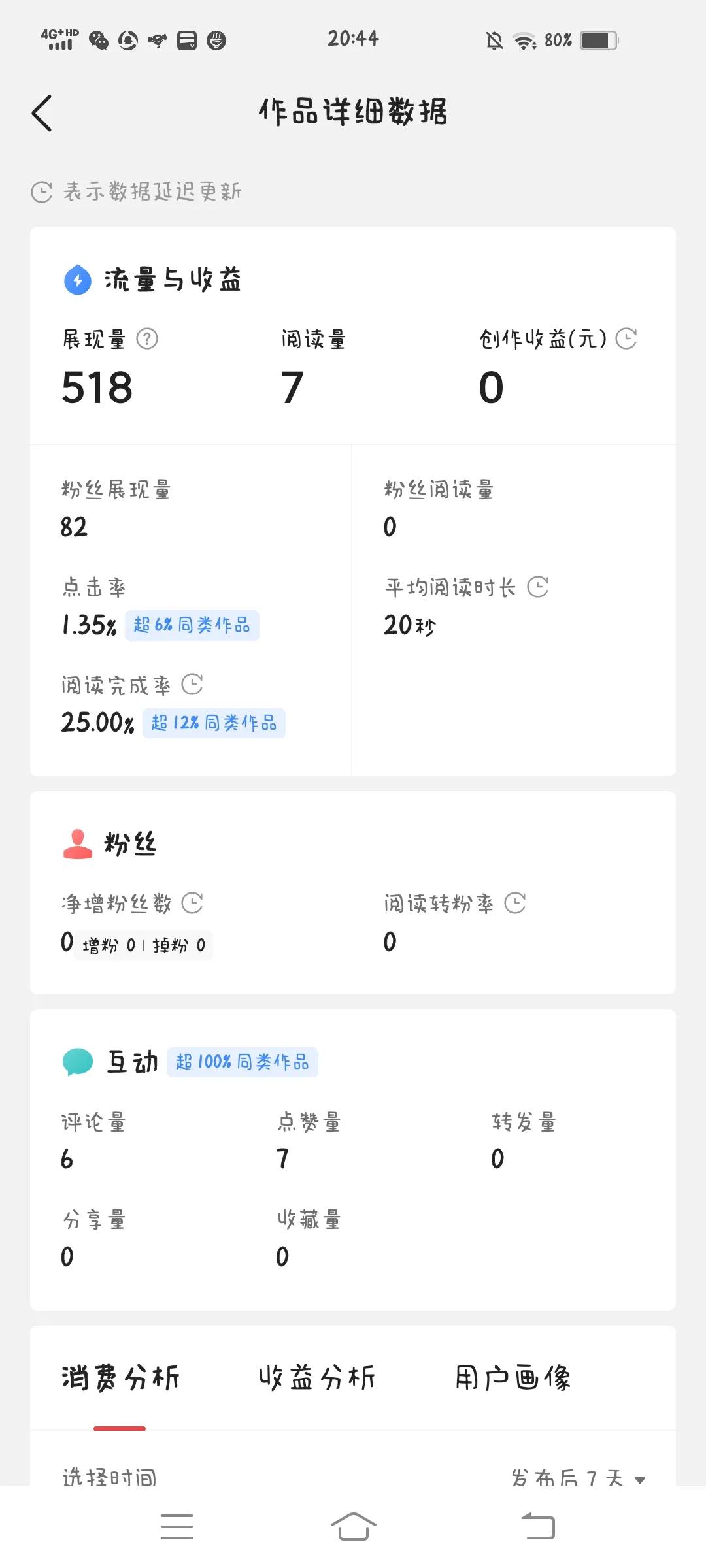
Task: Select the 消费分析 tab
Action: [120, 1375]
